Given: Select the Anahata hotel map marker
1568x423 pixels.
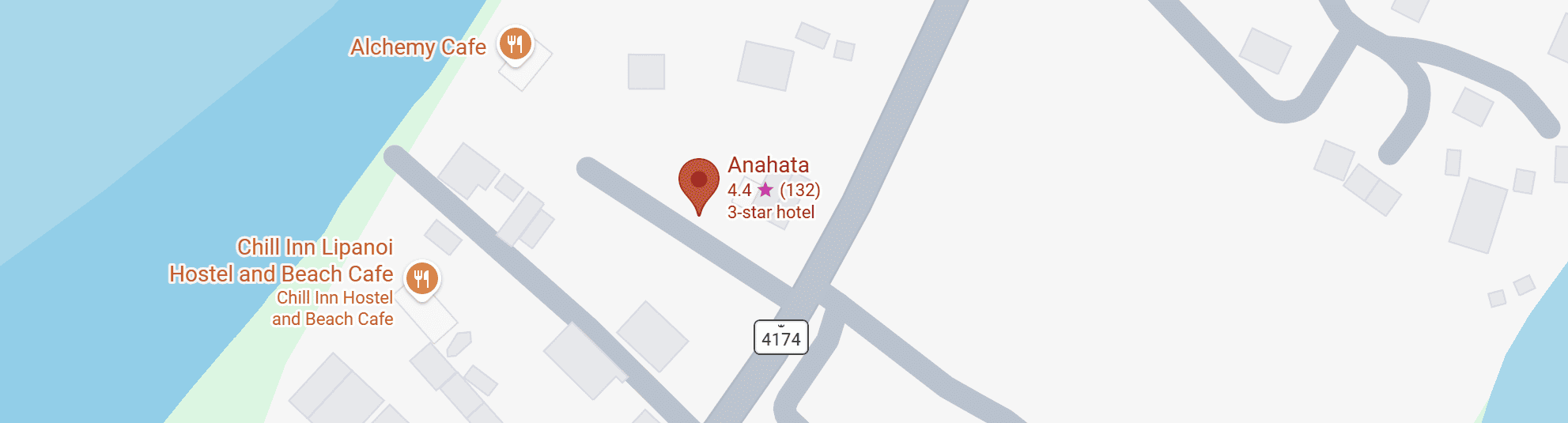Looking at the screenshot, I should point(698,182).
